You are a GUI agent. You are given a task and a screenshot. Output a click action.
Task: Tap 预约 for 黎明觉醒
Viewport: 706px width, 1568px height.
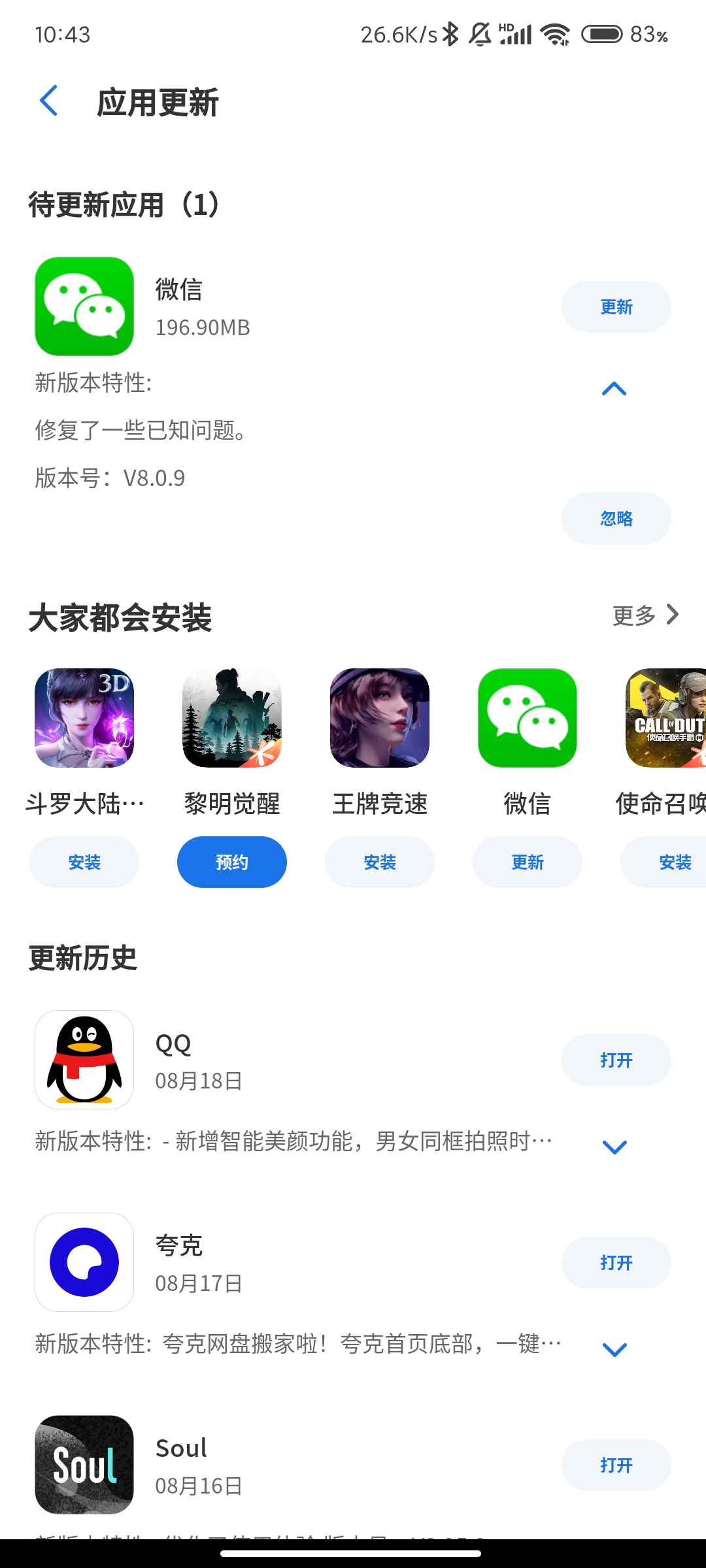click(231, 862)
